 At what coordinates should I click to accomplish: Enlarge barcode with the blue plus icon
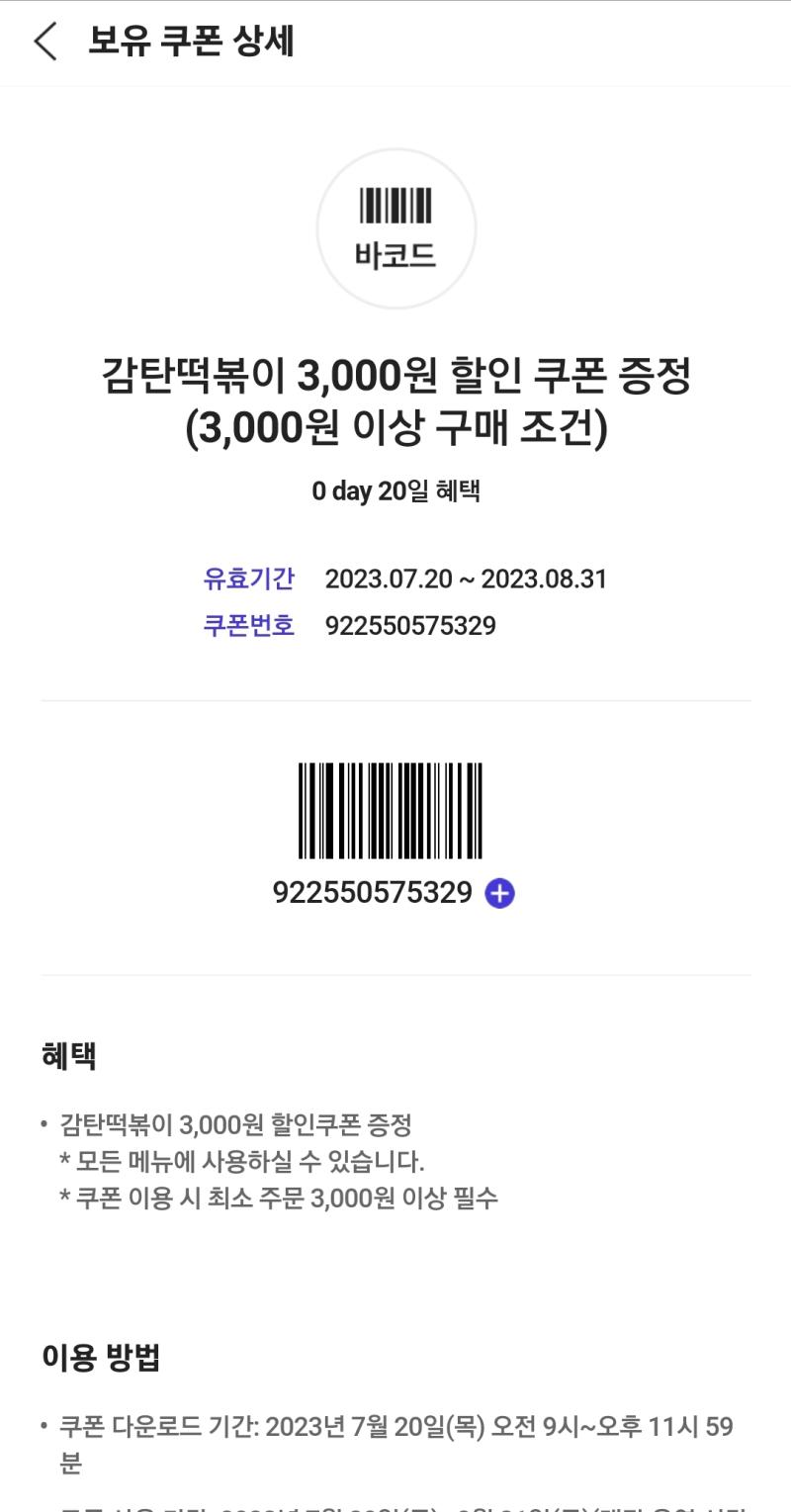click(499, 894)
